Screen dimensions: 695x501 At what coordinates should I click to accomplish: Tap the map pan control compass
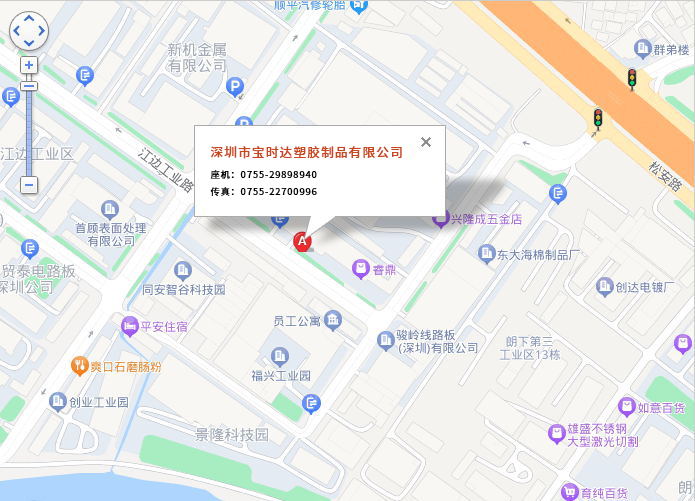pyautogui.click(x=29, y=30)
